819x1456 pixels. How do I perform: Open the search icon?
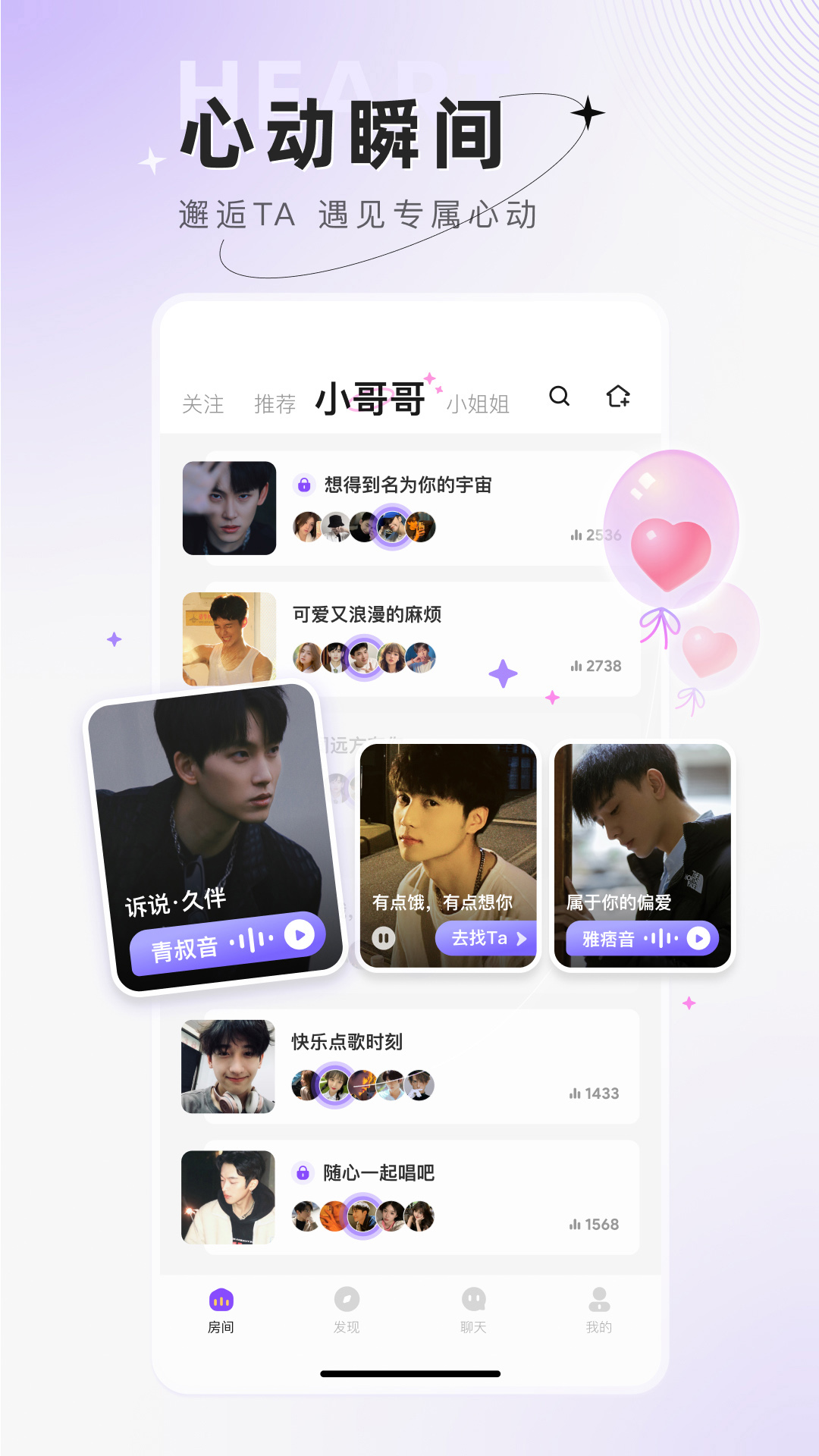coord(560,397)
